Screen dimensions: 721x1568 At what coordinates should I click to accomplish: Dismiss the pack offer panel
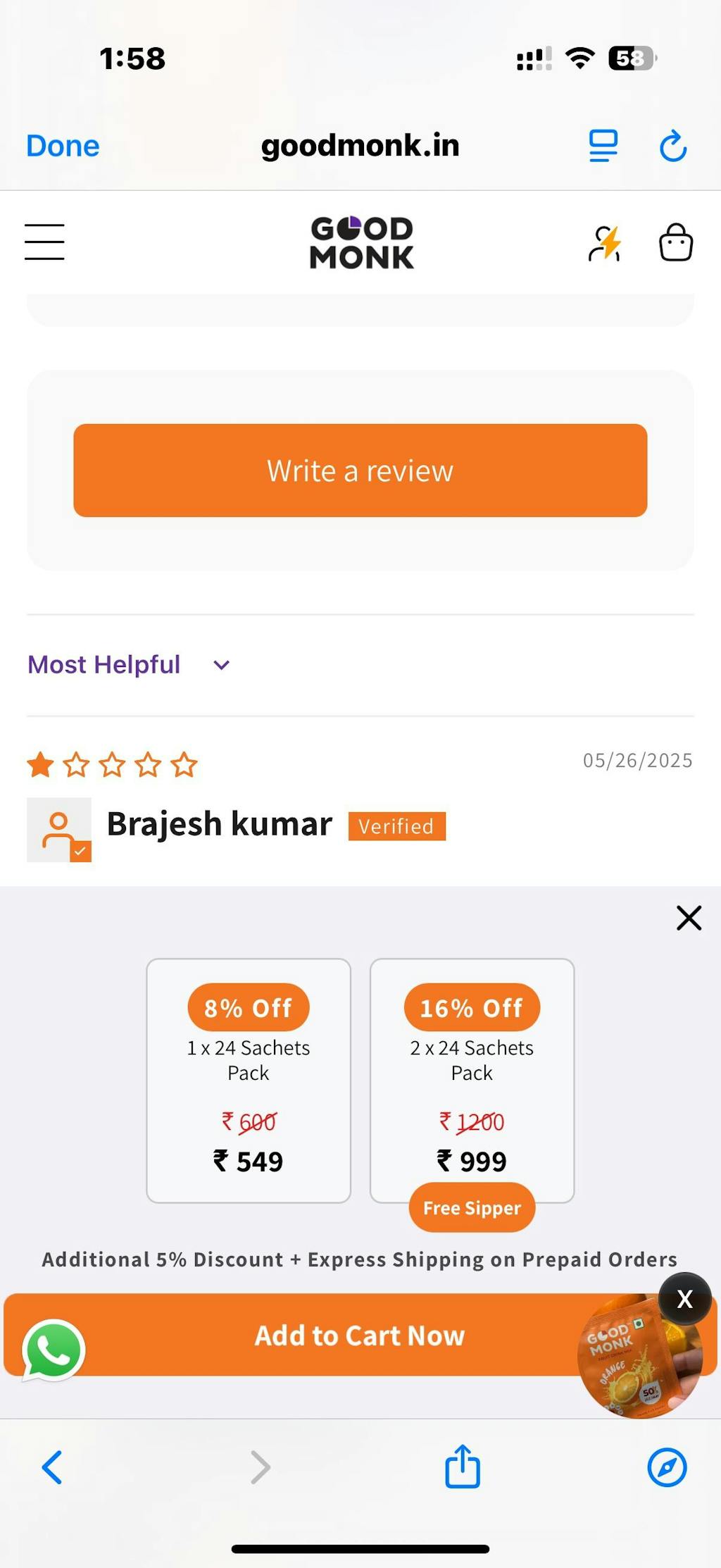[689, 918]
